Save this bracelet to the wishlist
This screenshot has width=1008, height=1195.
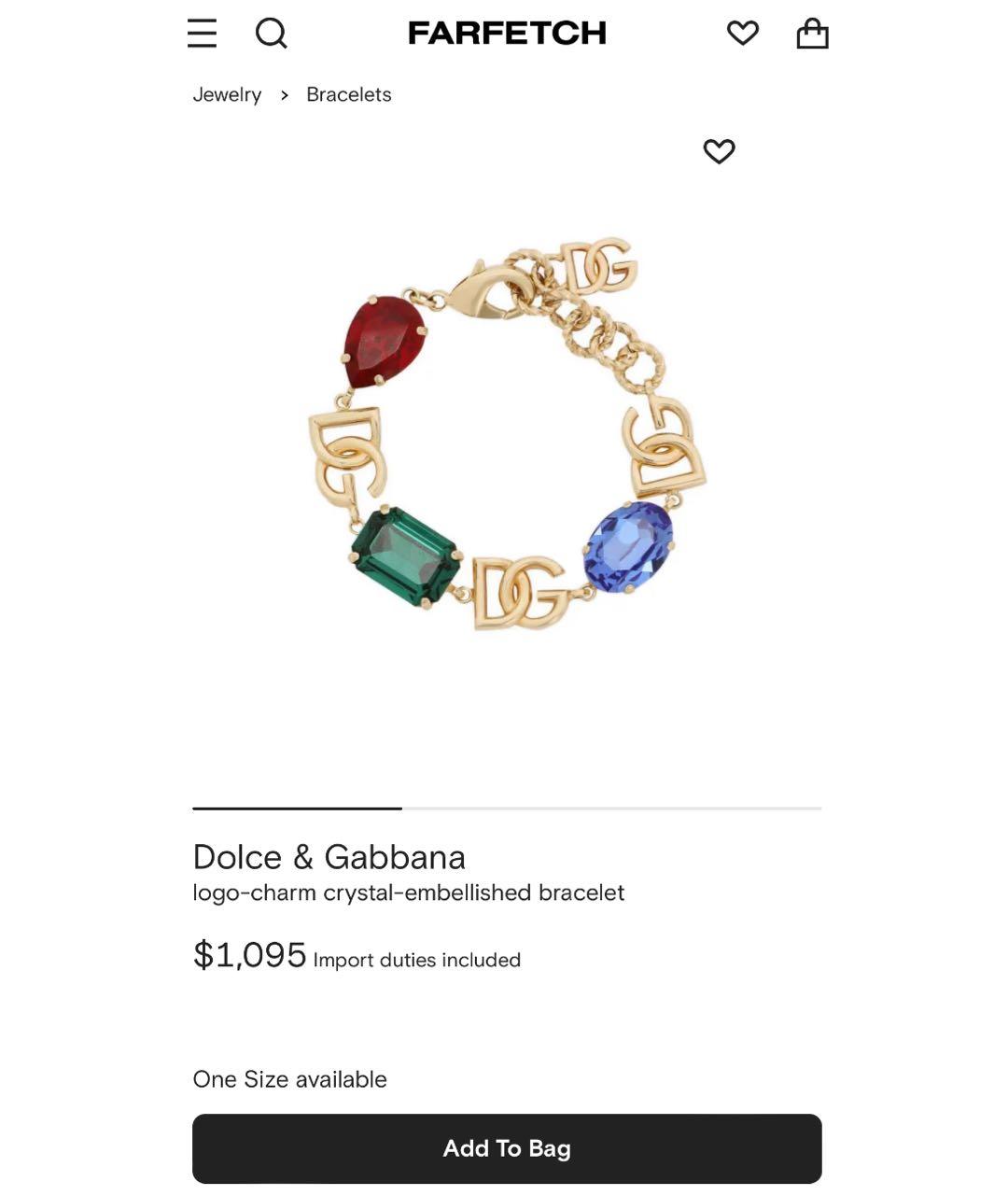click(x=719, y=150)
